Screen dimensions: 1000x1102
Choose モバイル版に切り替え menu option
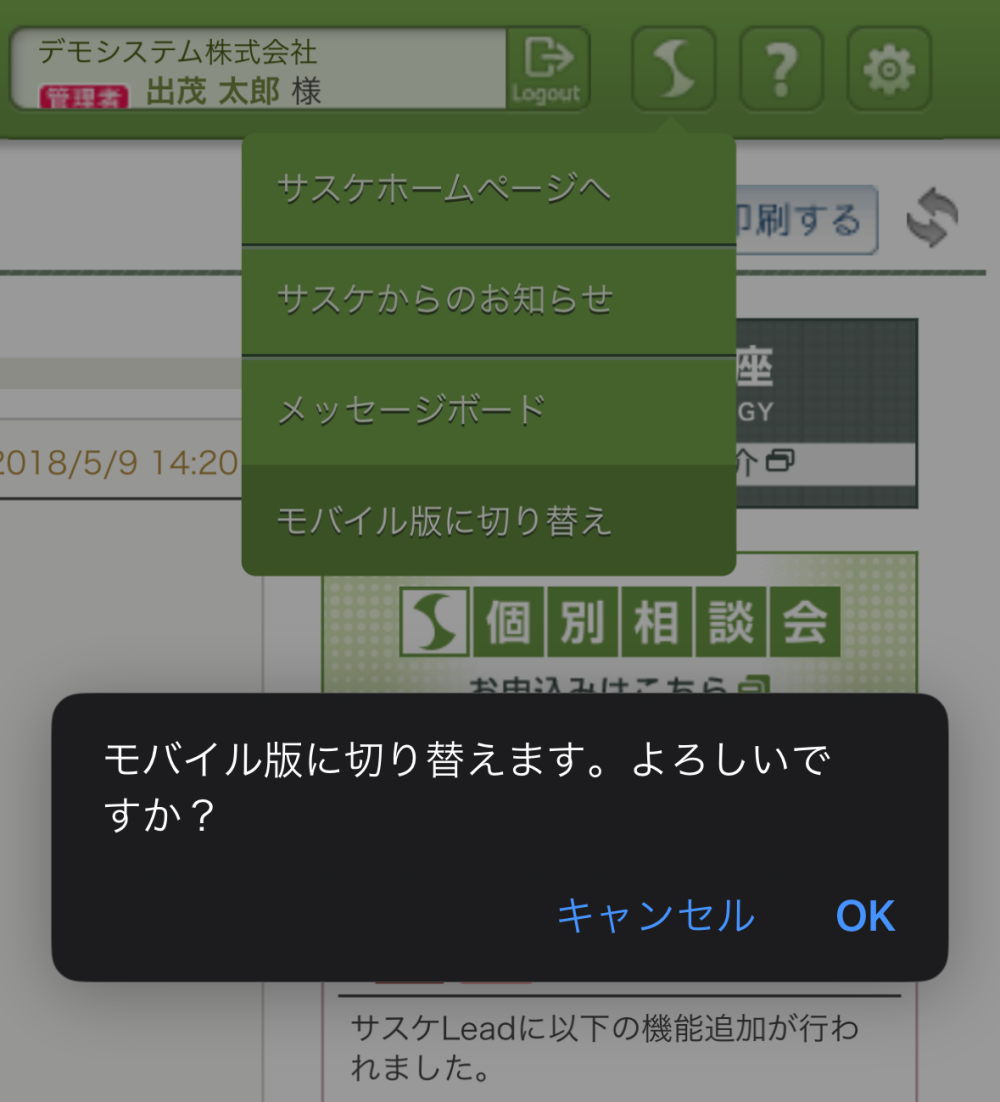pos(488,521)
